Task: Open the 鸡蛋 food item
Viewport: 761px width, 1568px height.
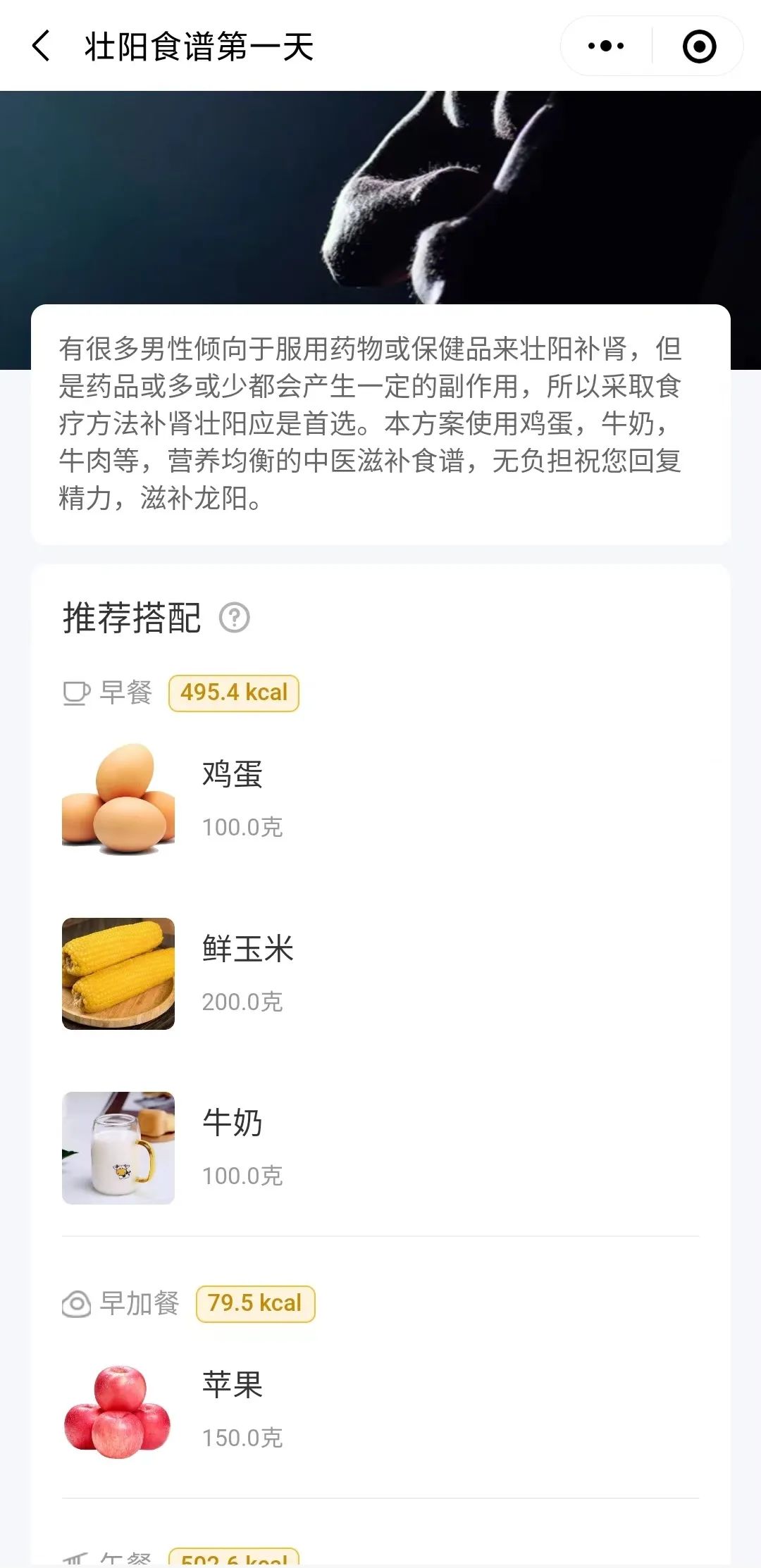Action: coord(233,798)
